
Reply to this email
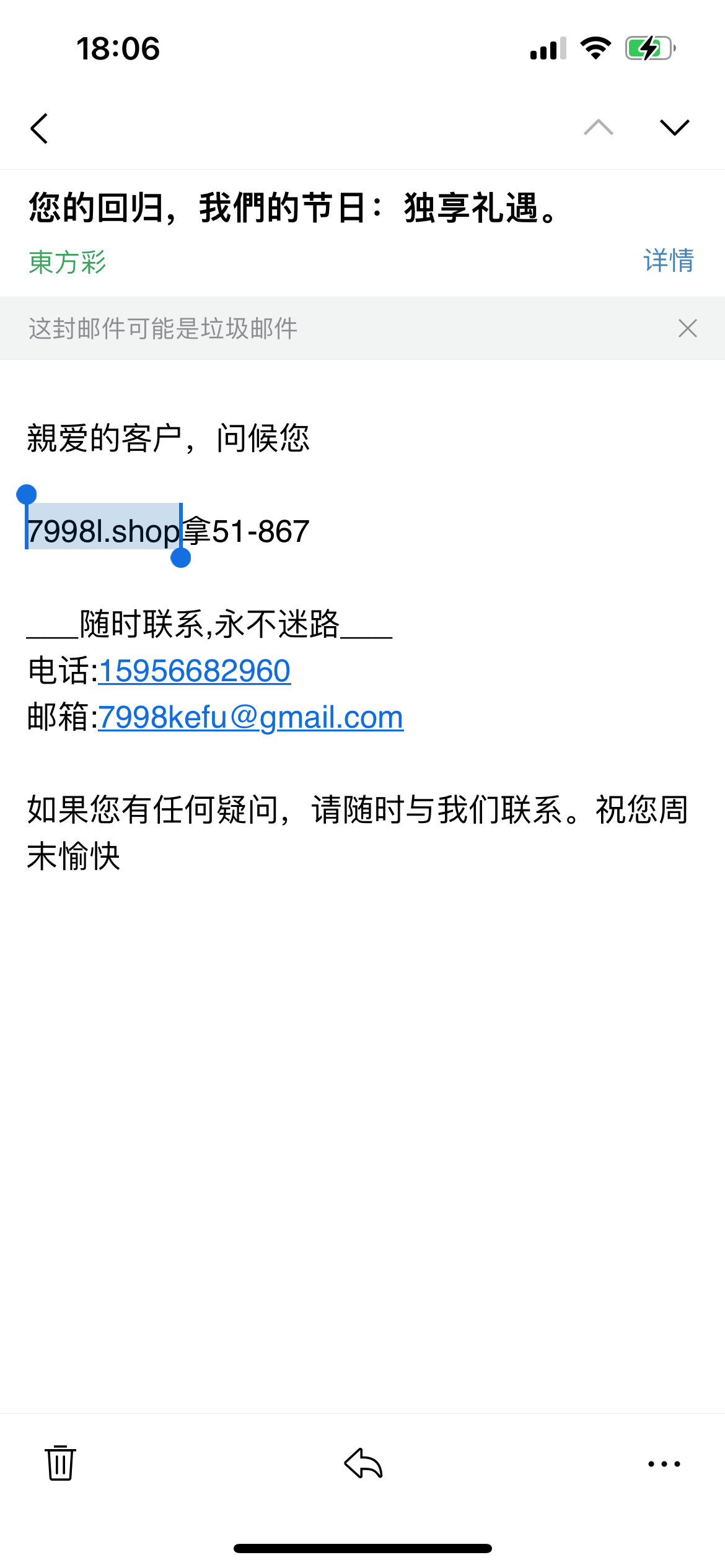(363, 1463)
